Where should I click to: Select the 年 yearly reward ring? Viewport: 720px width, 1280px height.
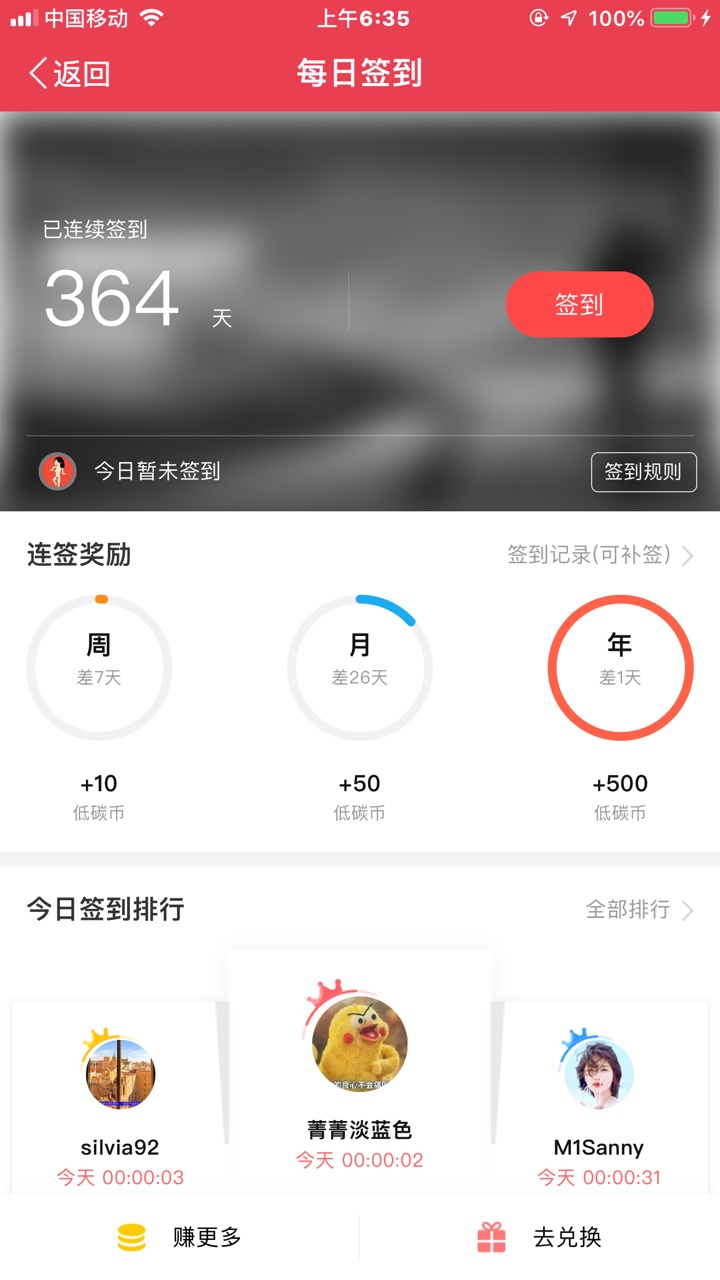tap(620, 668)
